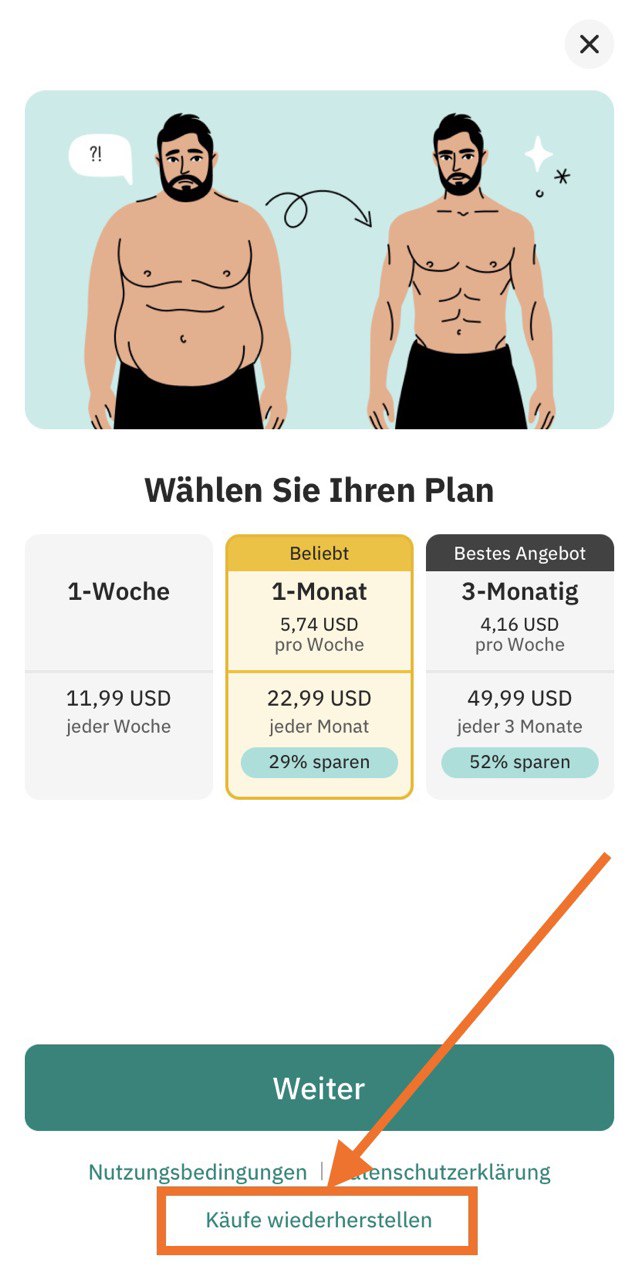This screenshot has height=1280, width=639.
Task: Tap the Weiter button
Action: (x=319, y=1087)
